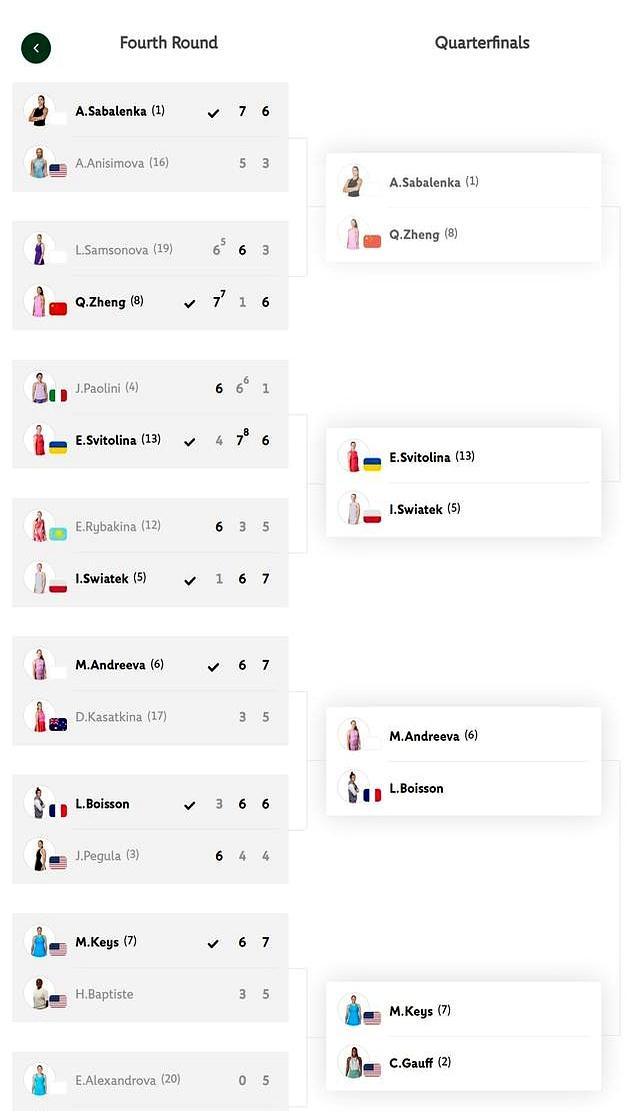This screenshot has width=640, height=1111.
Task: Open the E.Alexandrova match card
Action: click(x=150, y=1081)
